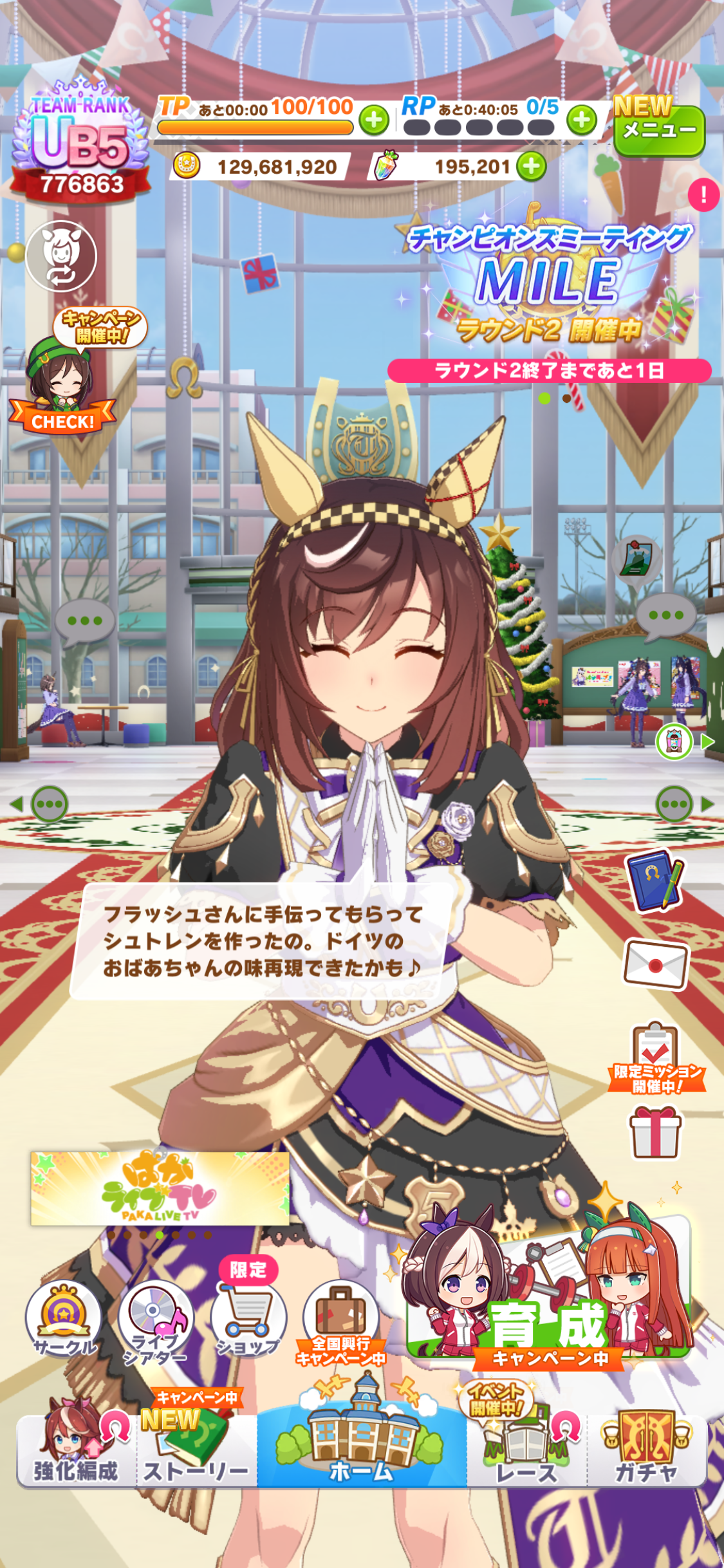
Task: Add RP with the plus button
Action: [x=582, y=120]
